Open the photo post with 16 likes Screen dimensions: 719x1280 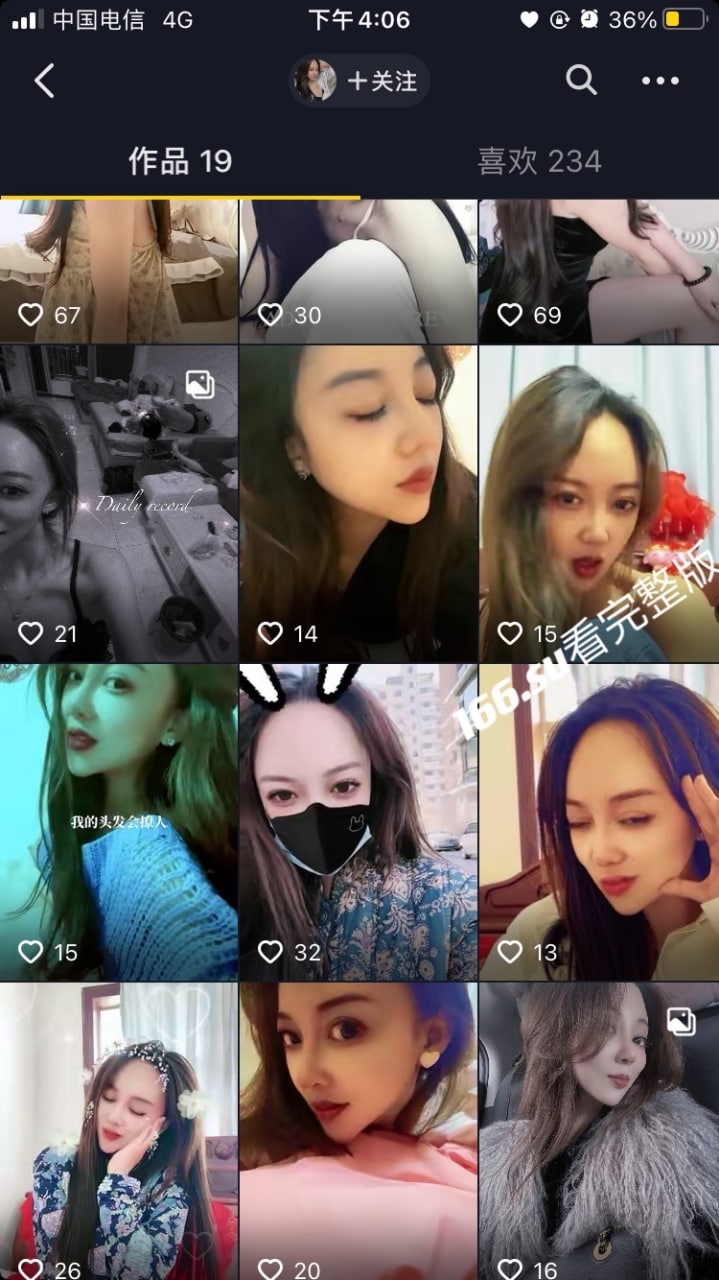tap(599, 1132)
